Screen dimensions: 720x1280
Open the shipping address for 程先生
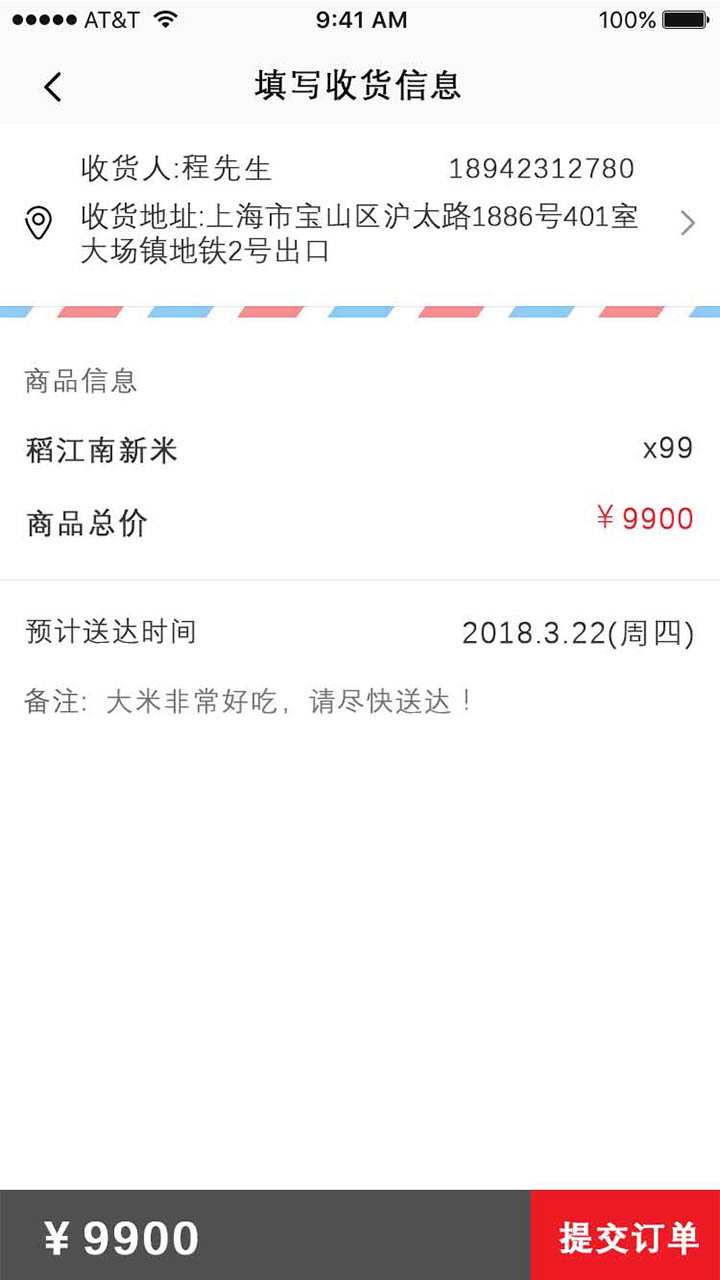(x=360, y=213)
